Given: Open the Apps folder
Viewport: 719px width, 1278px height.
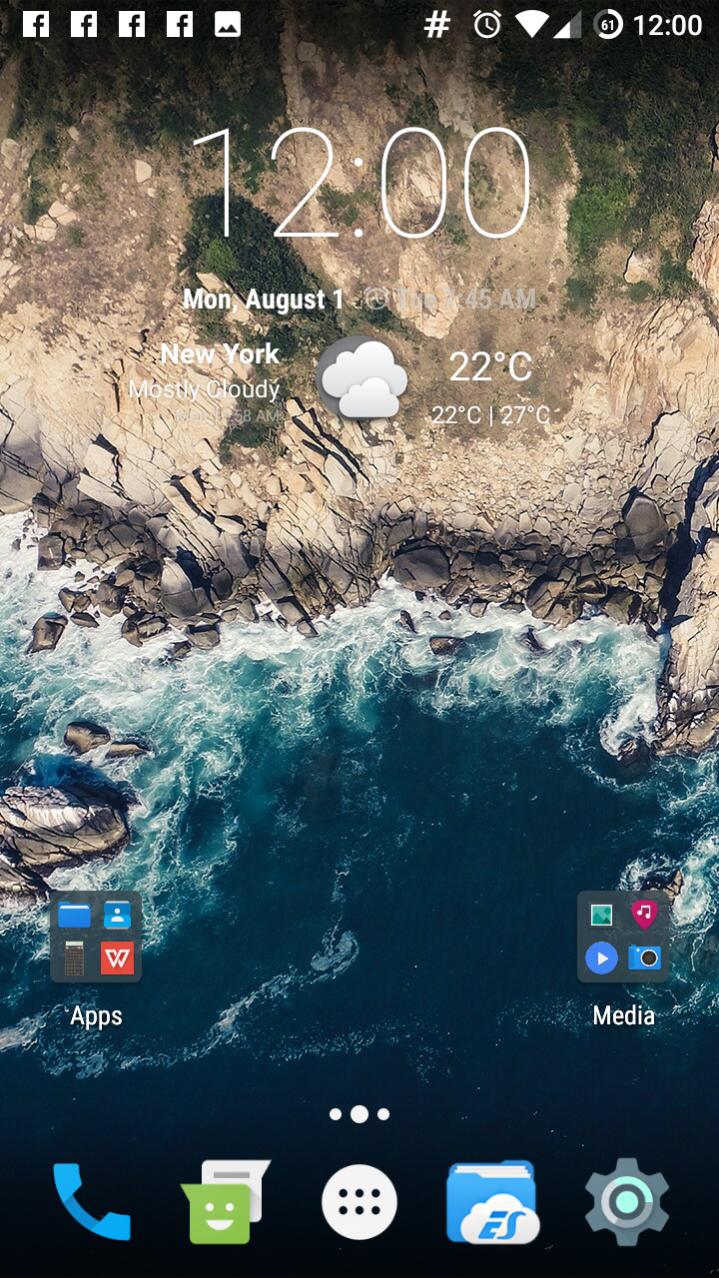Looking at the screenshot, I should [x=96, y=937].
